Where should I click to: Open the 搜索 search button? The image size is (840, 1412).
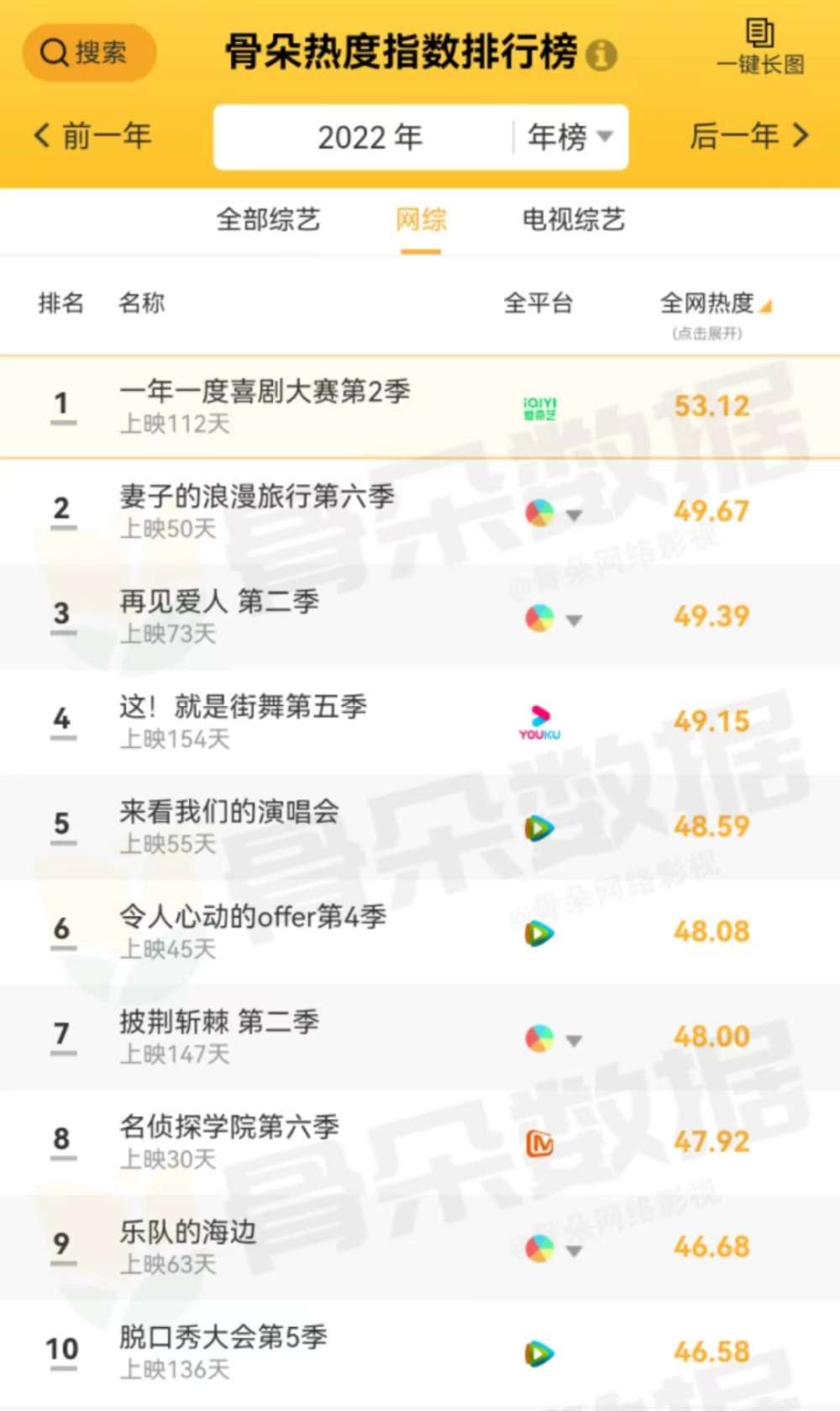tap(89, 53)
